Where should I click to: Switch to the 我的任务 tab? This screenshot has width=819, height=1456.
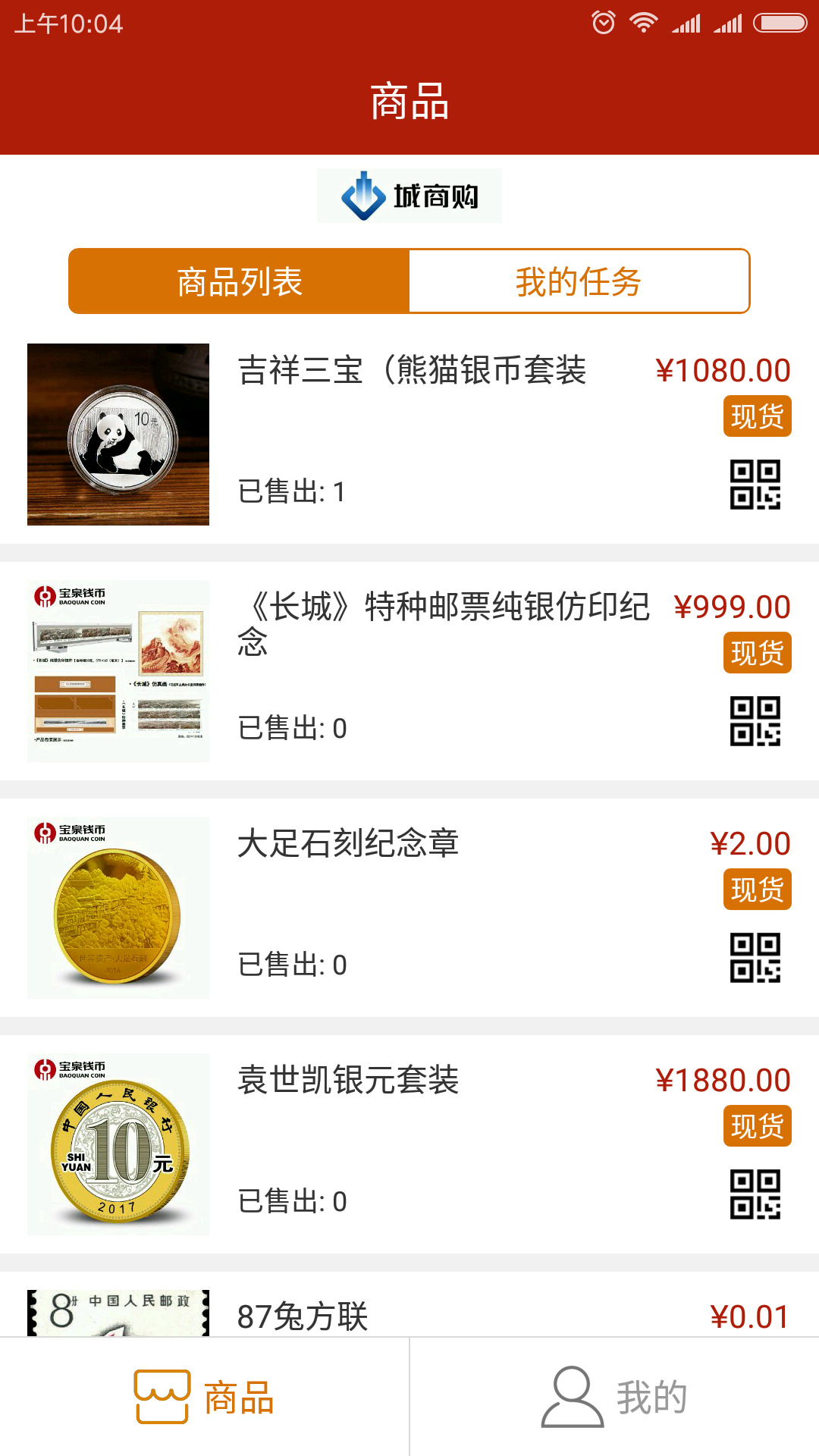point(579,281)
